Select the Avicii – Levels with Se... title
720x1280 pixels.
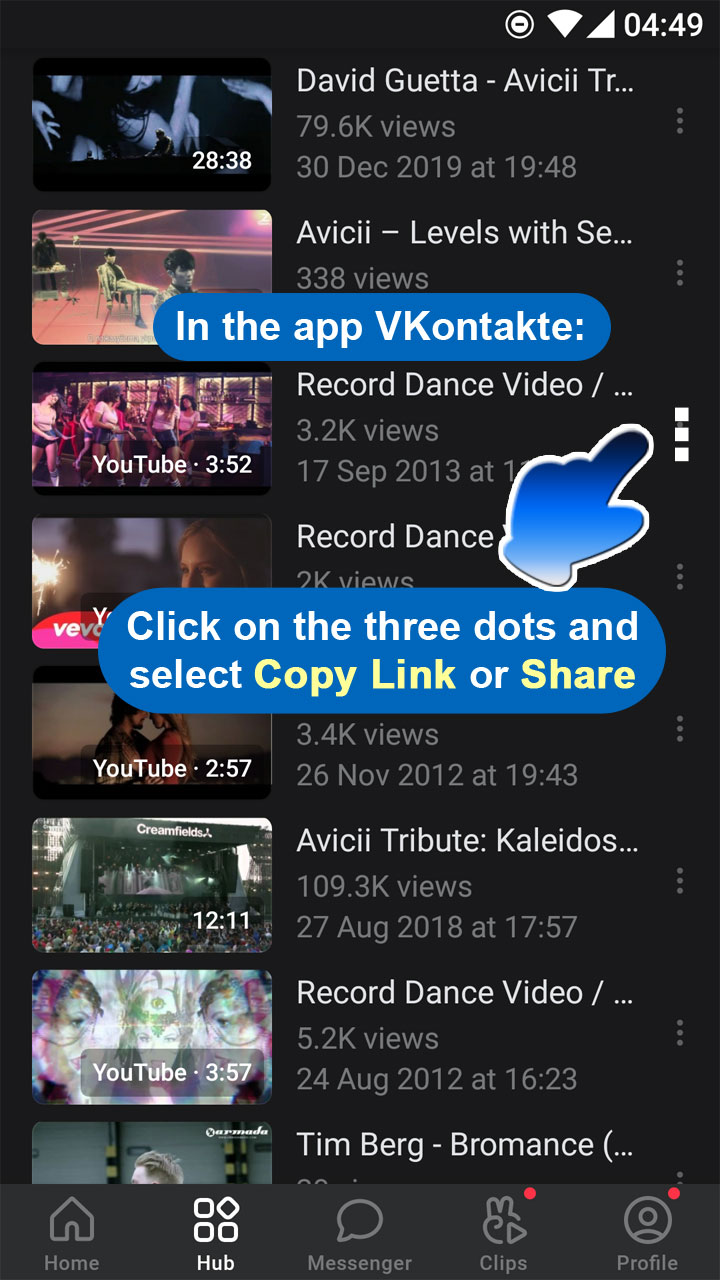(x=463, y=232)
